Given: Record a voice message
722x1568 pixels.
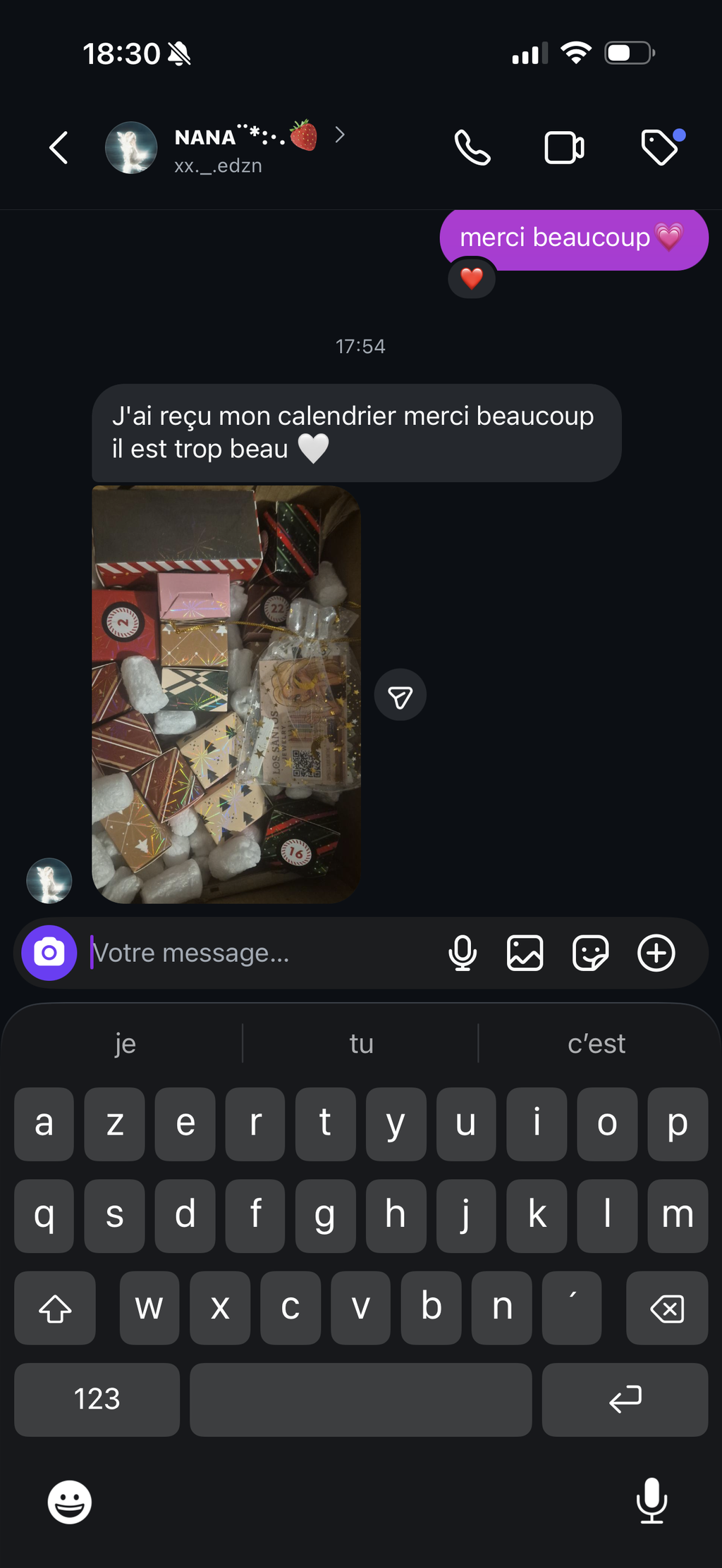Looking at the screenshot, I should pyautogui.click(x=463, y=953).
